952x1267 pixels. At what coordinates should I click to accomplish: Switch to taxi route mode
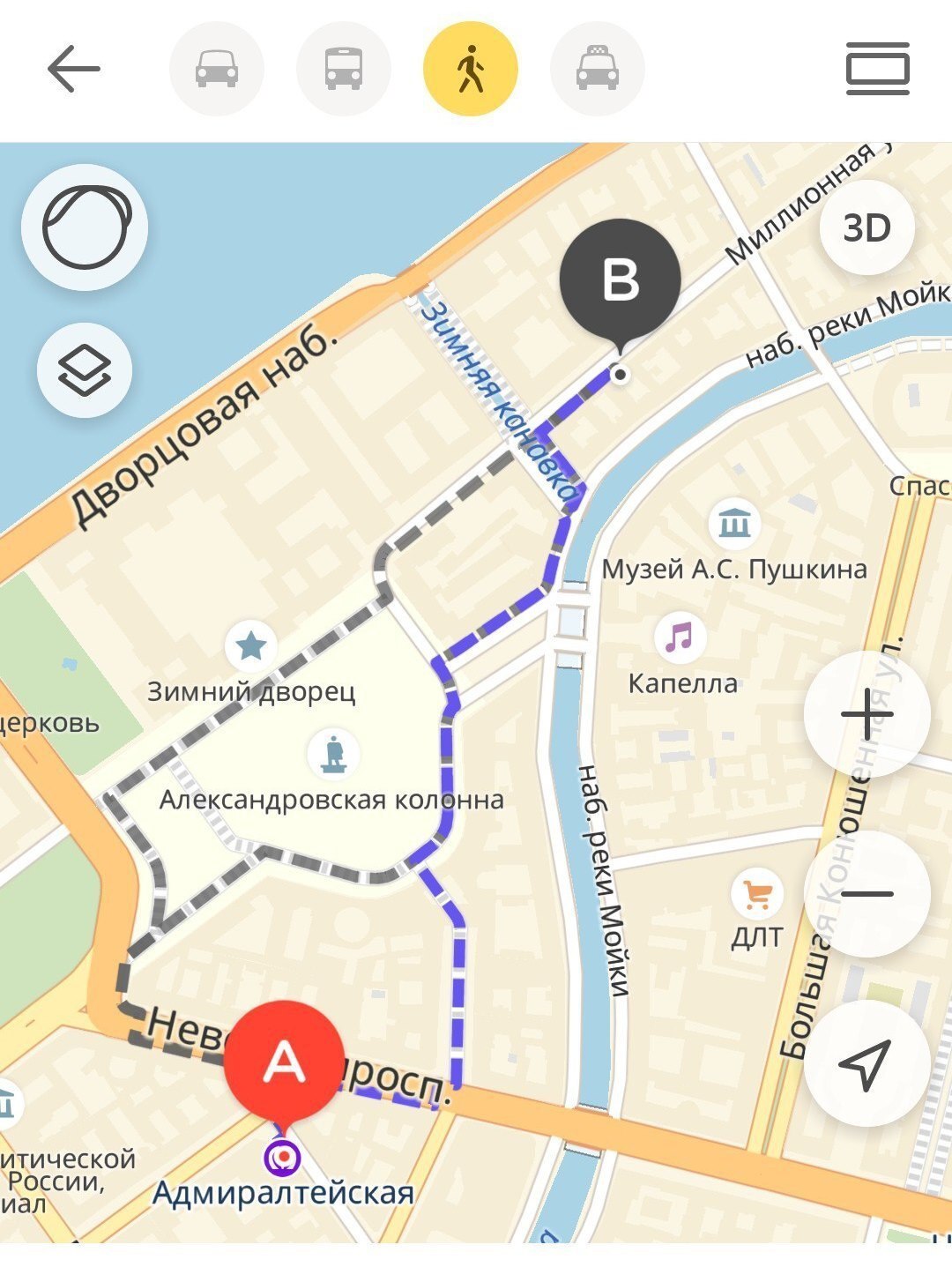[x=597, y=70]
